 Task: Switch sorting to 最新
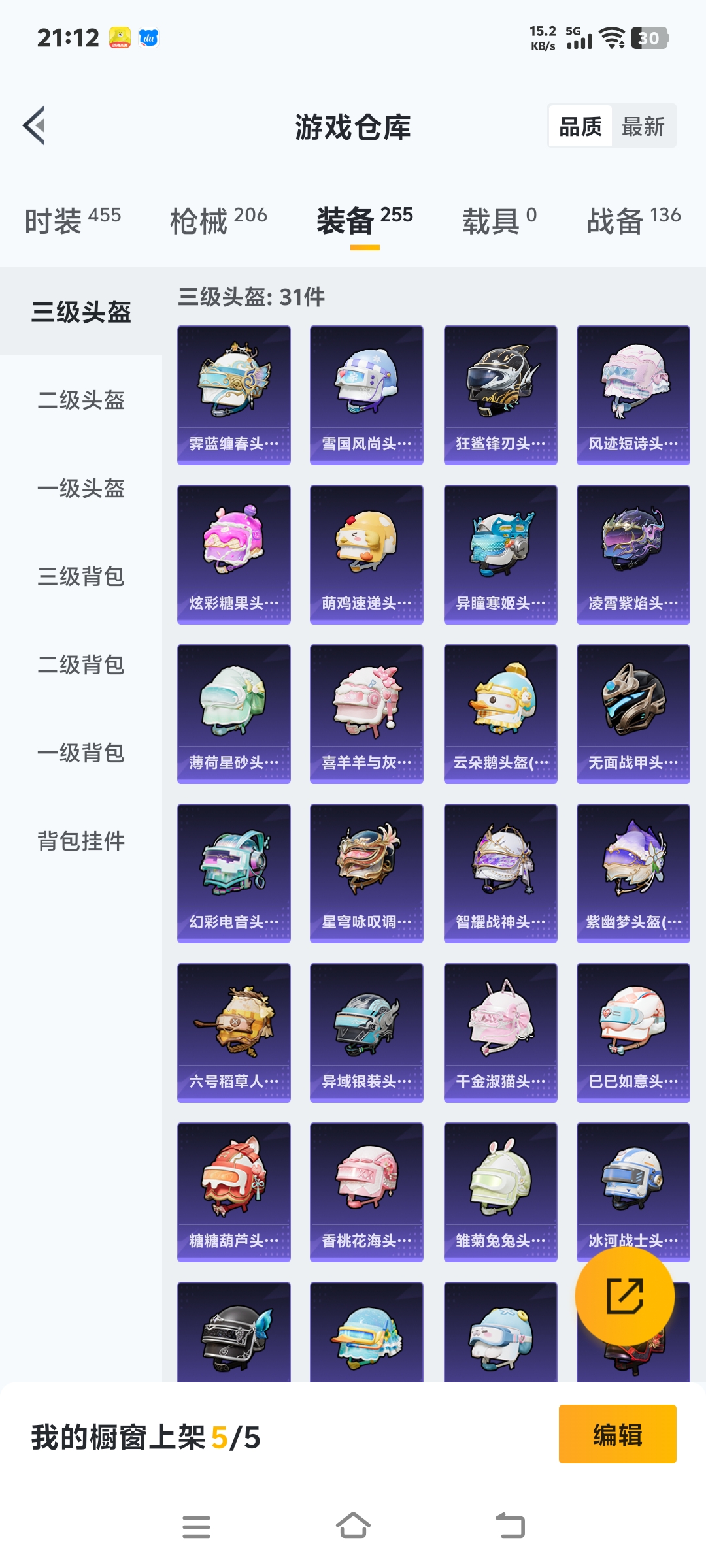[x=643, y=125]
